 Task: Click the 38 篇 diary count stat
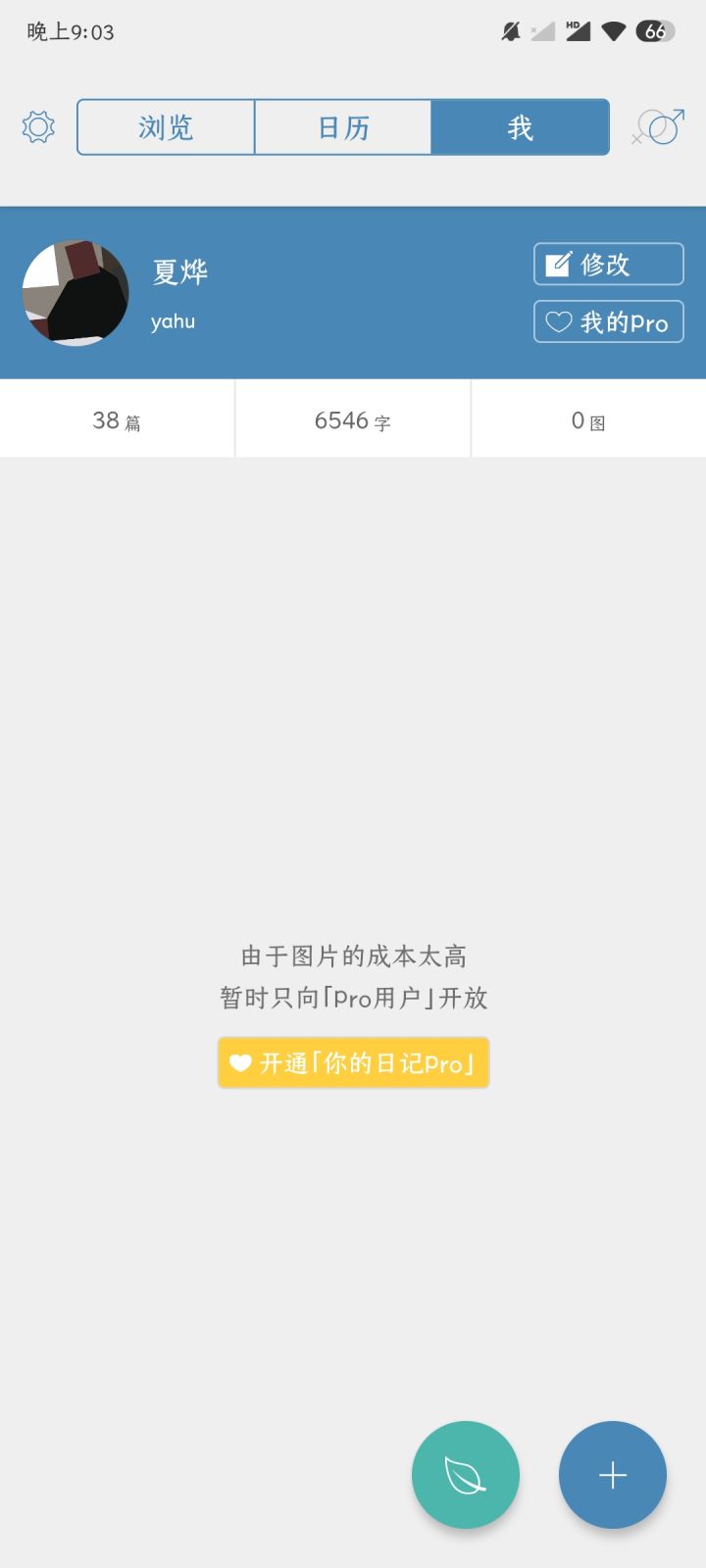tap(117, 418)
